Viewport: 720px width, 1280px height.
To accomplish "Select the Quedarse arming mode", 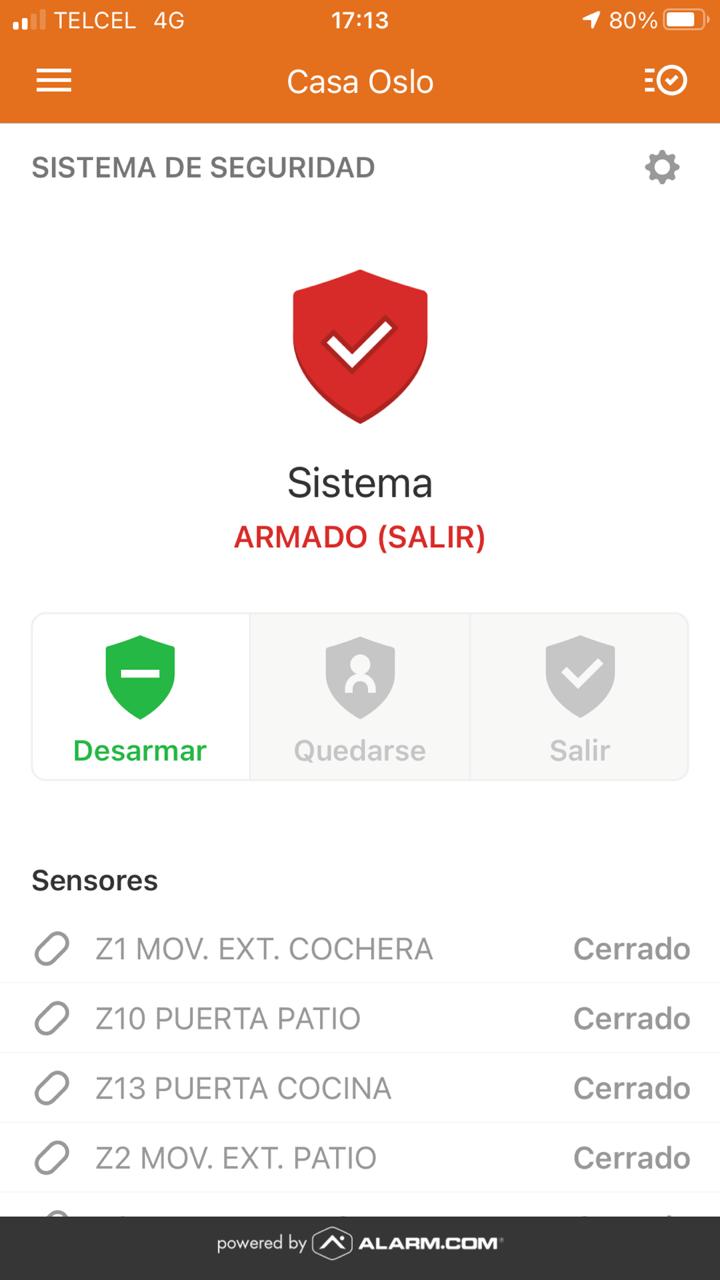I will tap(360, 697).
